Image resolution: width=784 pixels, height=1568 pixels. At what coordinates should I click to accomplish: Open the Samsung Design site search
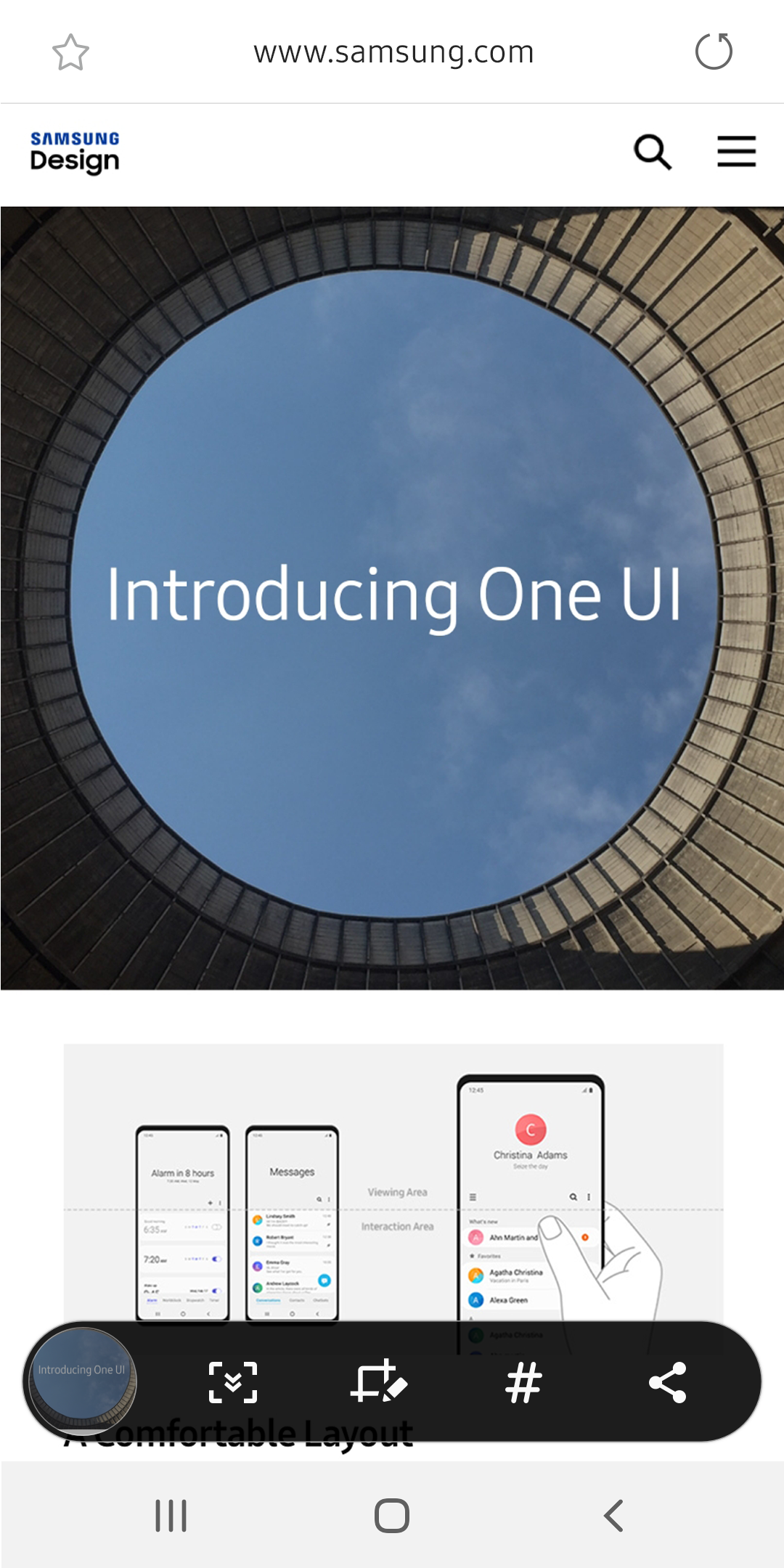click(653, 152)
